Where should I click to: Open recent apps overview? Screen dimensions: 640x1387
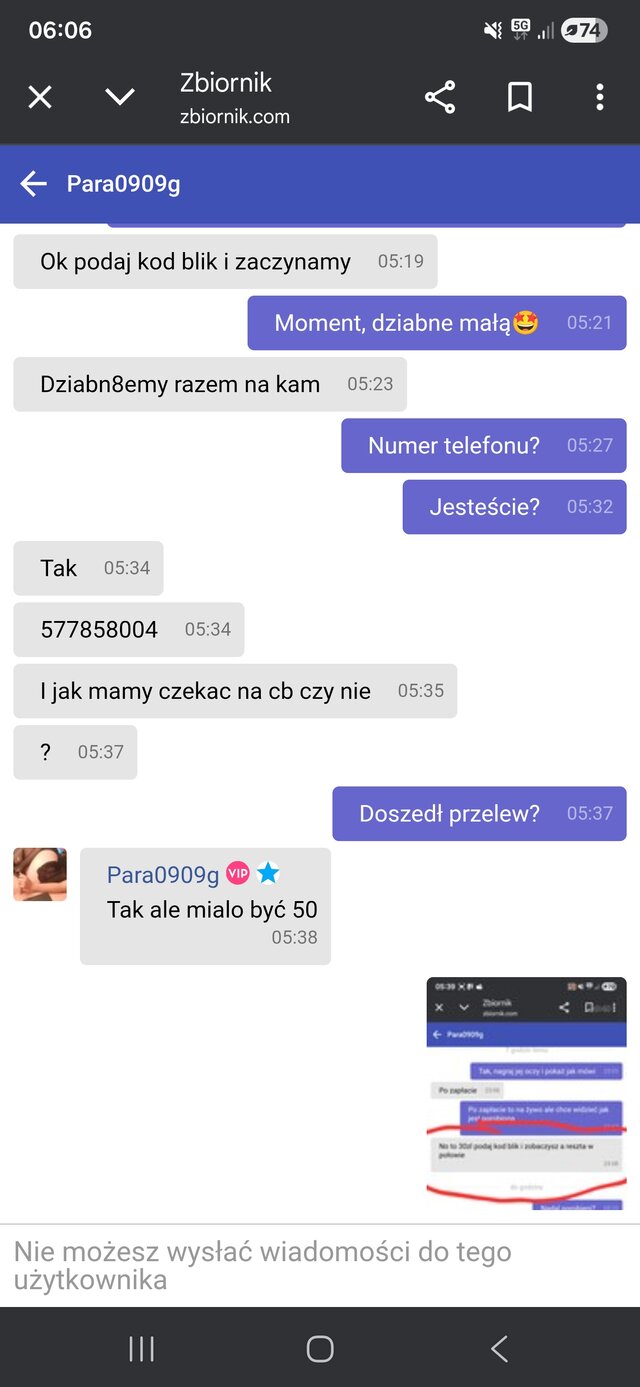[x=142, y=1349]
